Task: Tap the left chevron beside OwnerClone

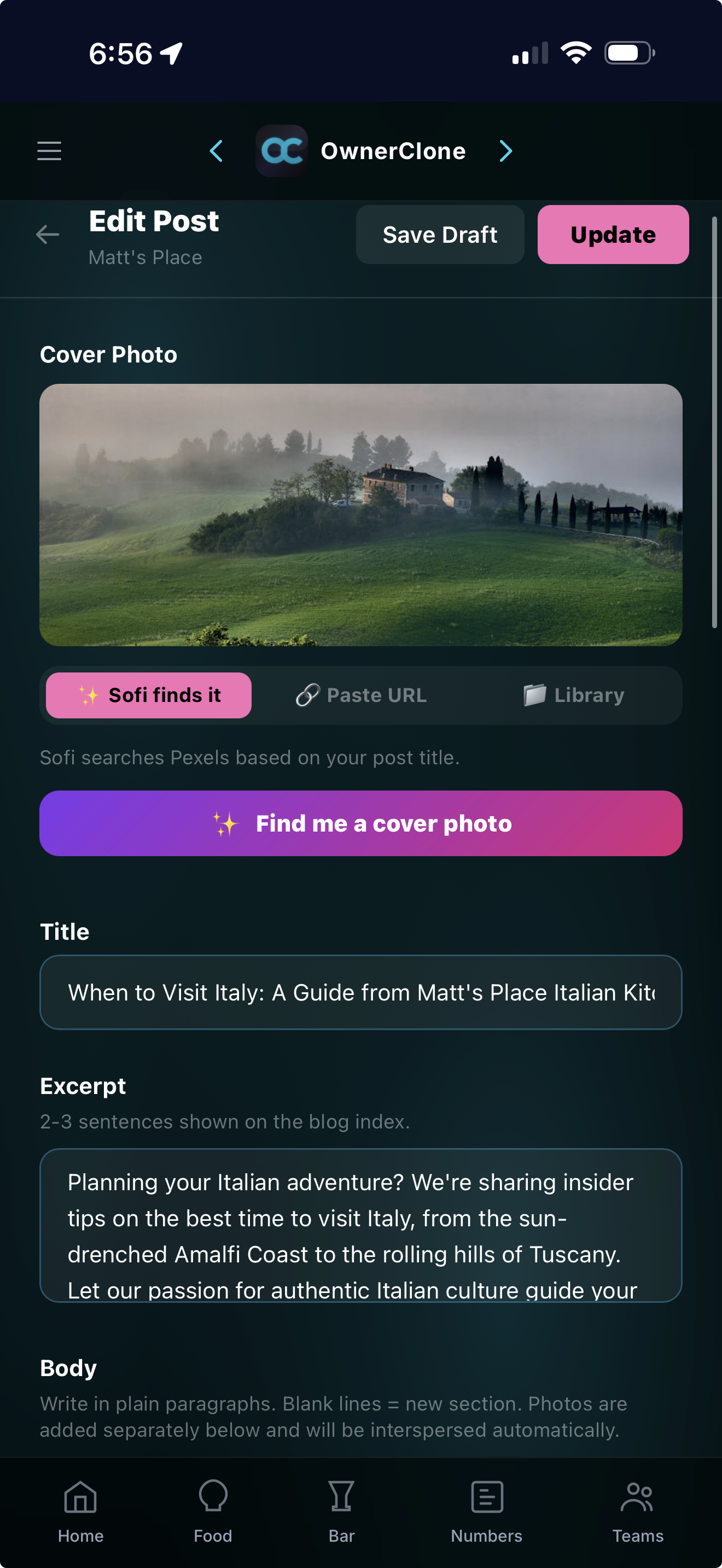Action: [x=216, y=151]
